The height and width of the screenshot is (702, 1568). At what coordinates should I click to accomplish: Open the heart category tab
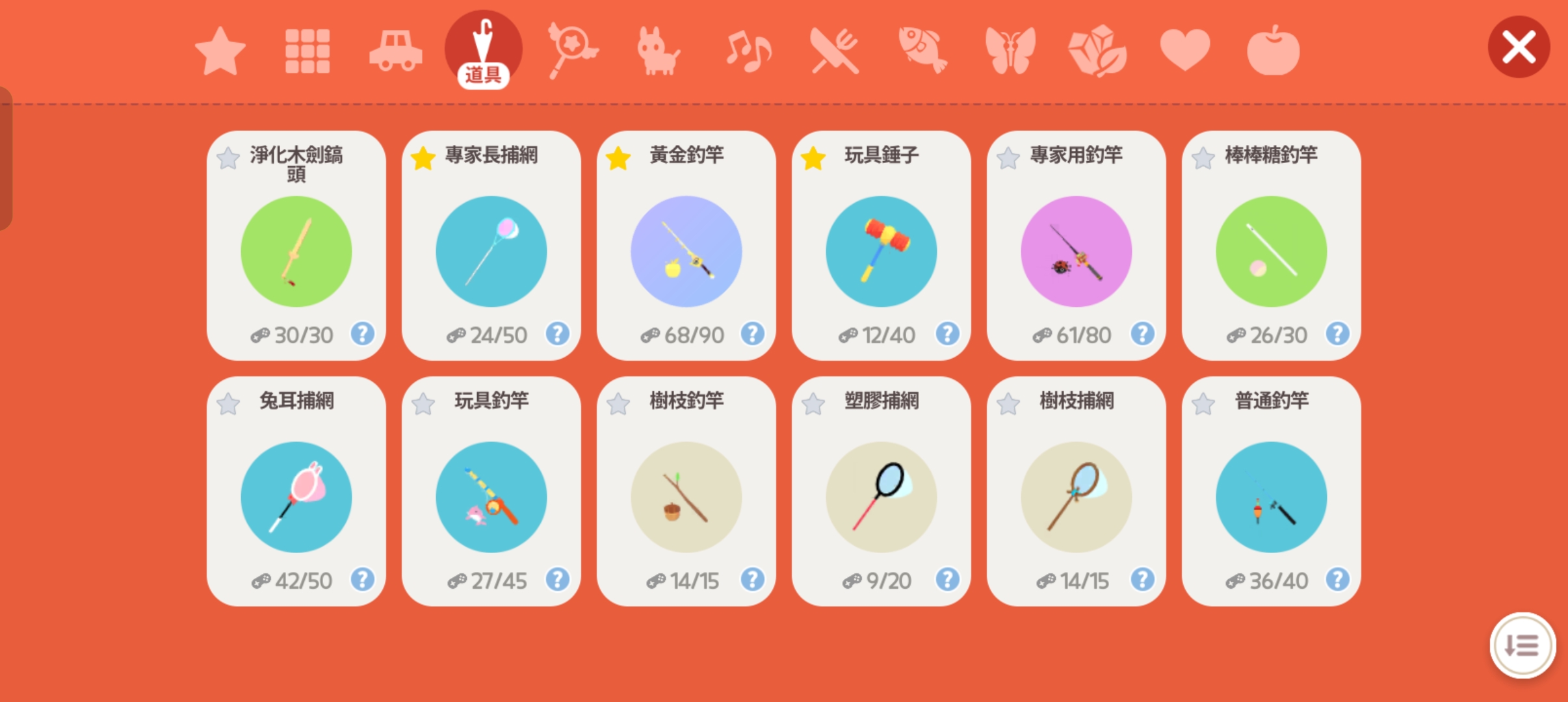click(x=1184, y=51)
